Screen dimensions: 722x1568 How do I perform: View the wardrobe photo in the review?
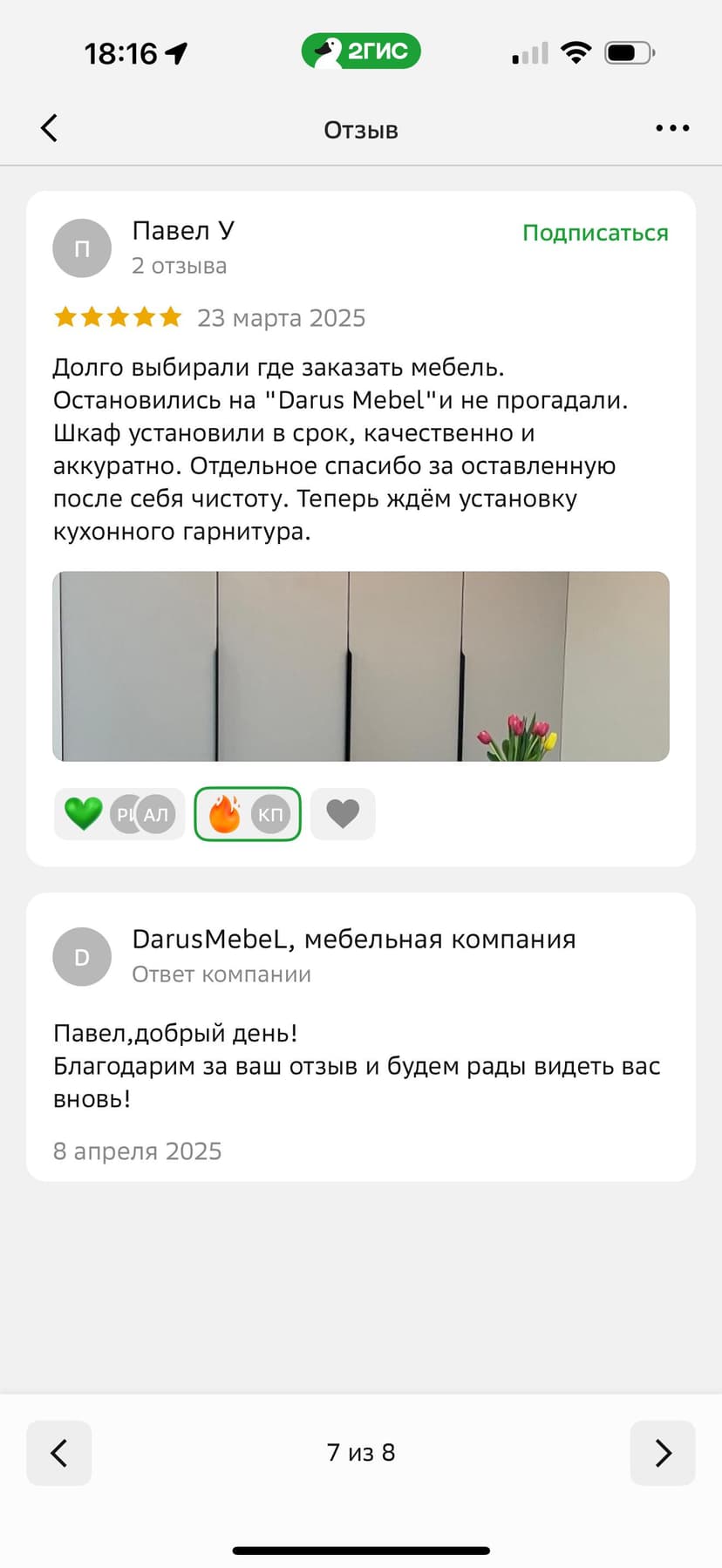point(360,666)
